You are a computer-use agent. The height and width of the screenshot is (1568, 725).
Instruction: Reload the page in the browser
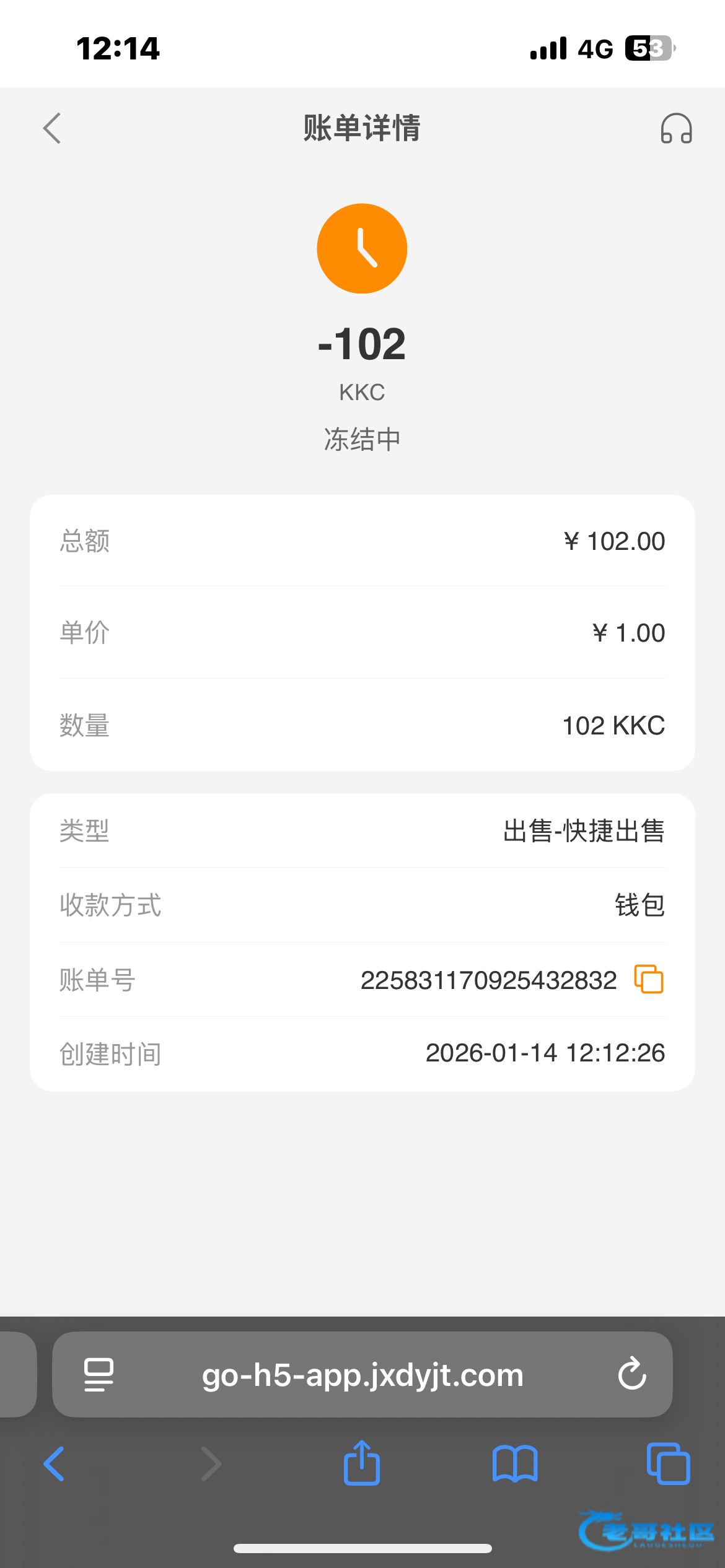(631, 1374)
